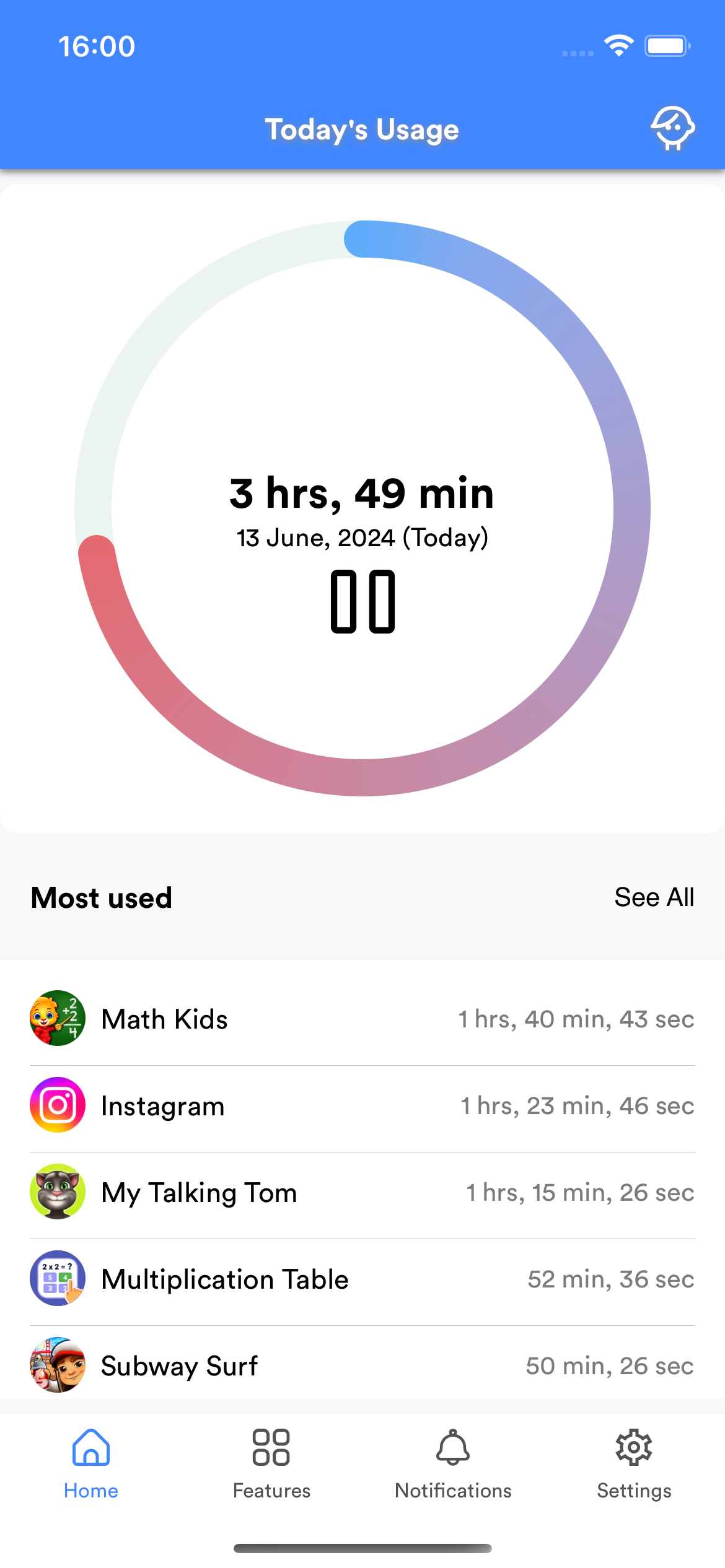Open the Notifications tab
This screenshot has width=725, height=1568.
pos(453,1464)
